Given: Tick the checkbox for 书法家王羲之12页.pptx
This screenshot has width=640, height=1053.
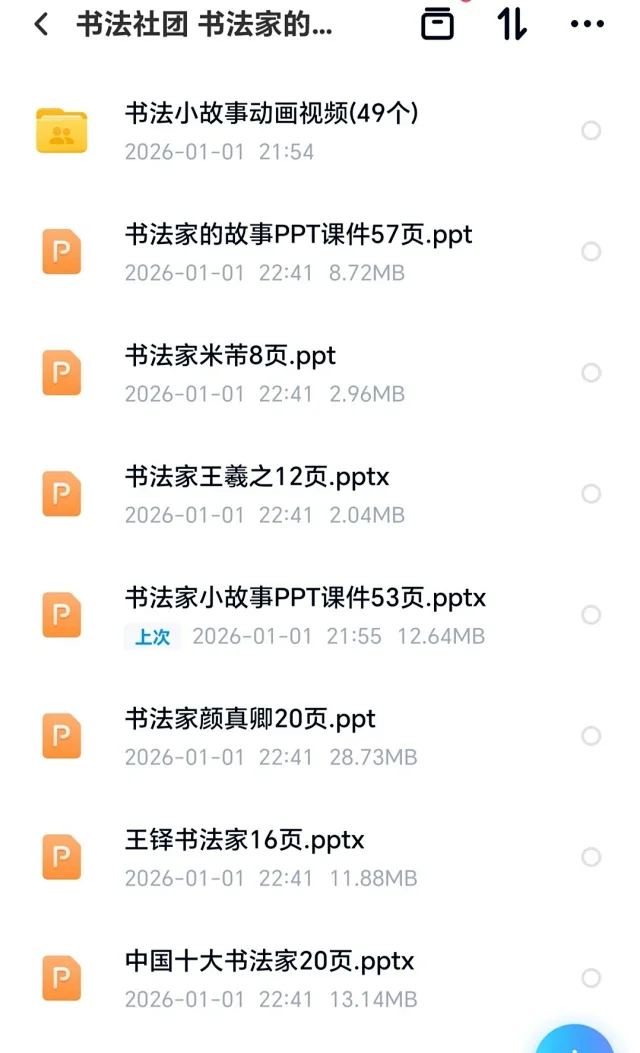Looking at the screenshot, I should 591,494.
